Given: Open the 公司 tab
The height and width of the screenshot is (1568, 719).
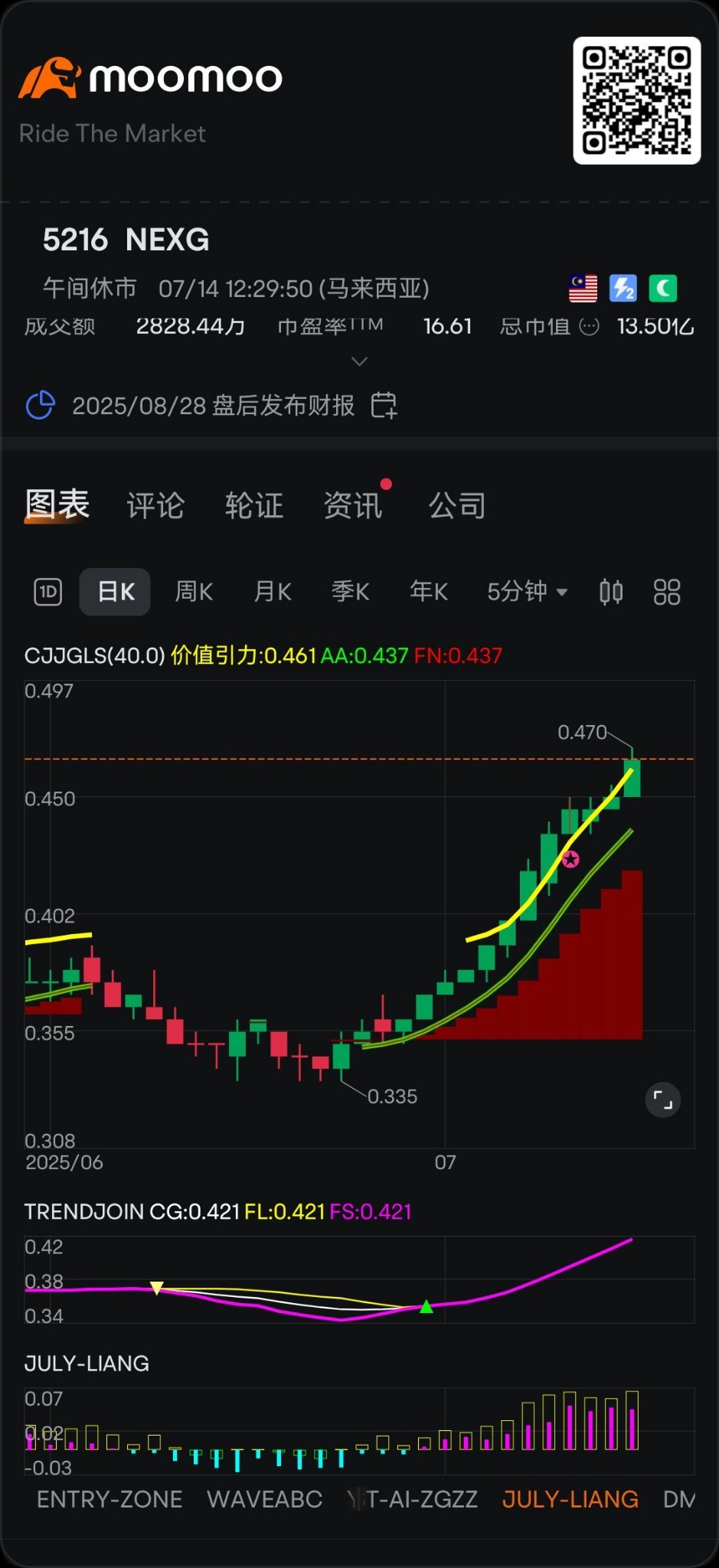Looking at the screenshot, I should coord(457,505).
